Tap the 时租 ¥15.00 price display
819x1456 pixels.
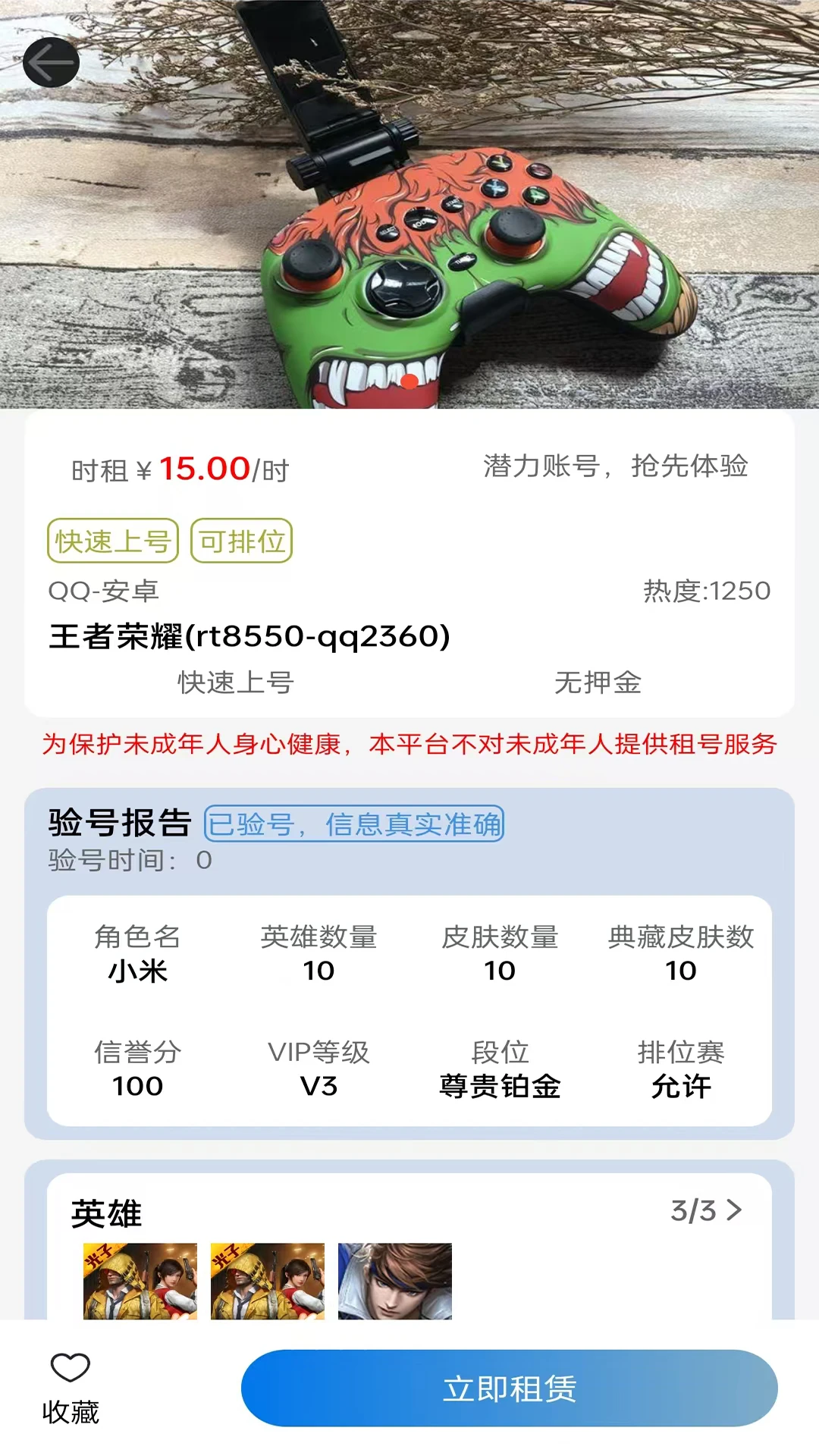(178, 469)
